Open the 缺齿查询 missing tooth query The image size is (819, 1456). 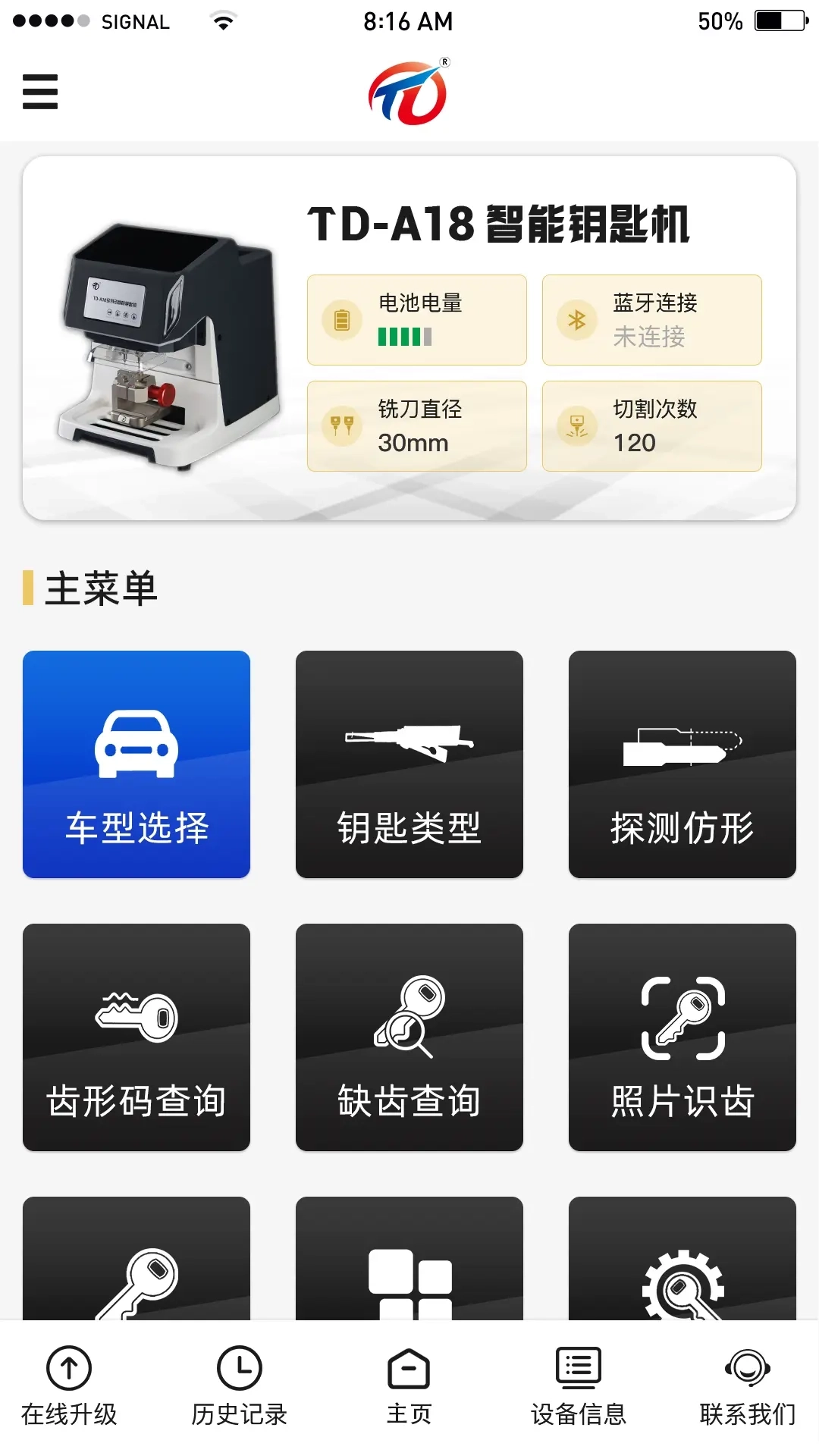(409, 1037)
